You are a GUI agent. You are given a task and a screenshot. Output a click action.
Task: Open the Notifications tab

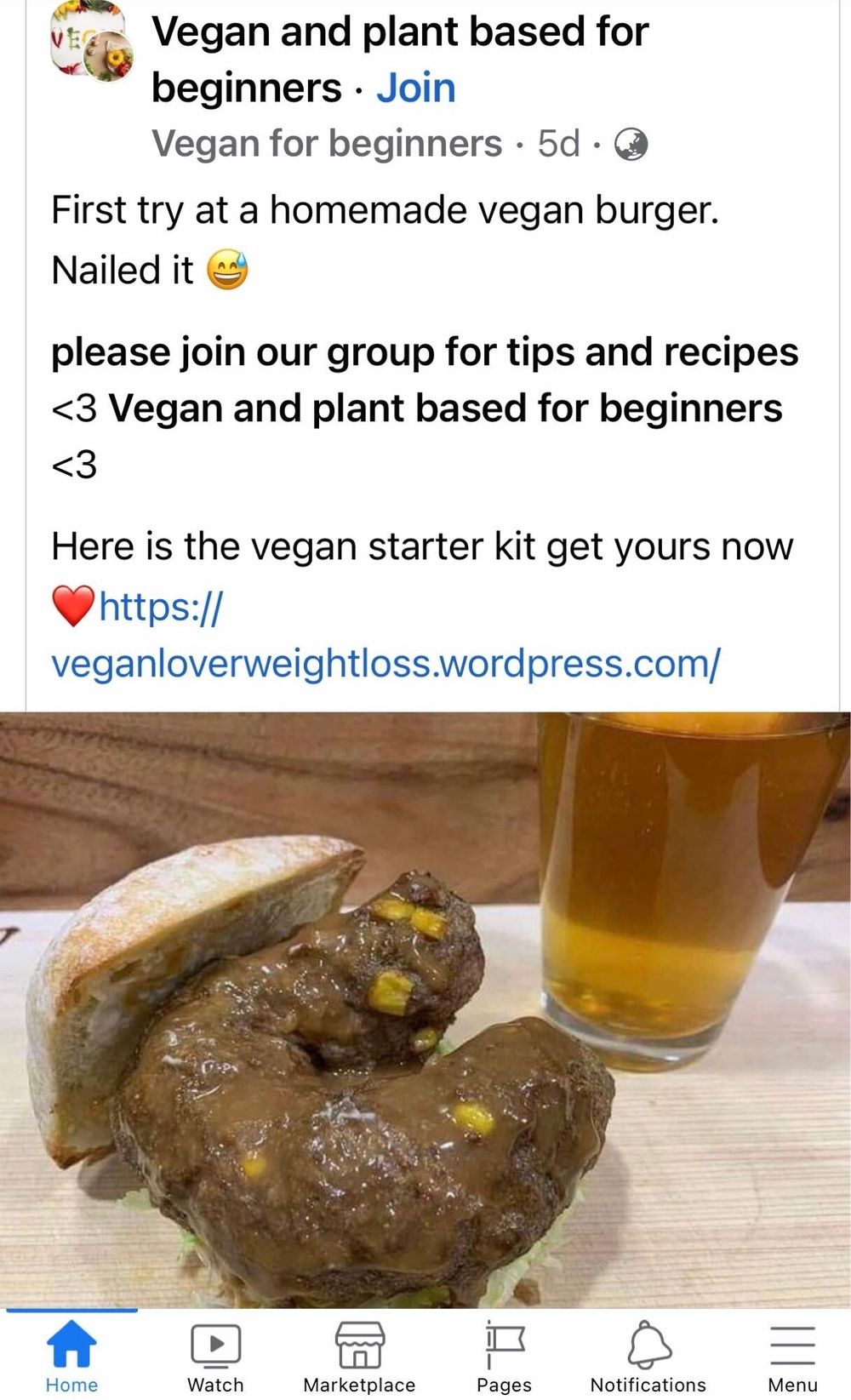(x=648, y=1356)
